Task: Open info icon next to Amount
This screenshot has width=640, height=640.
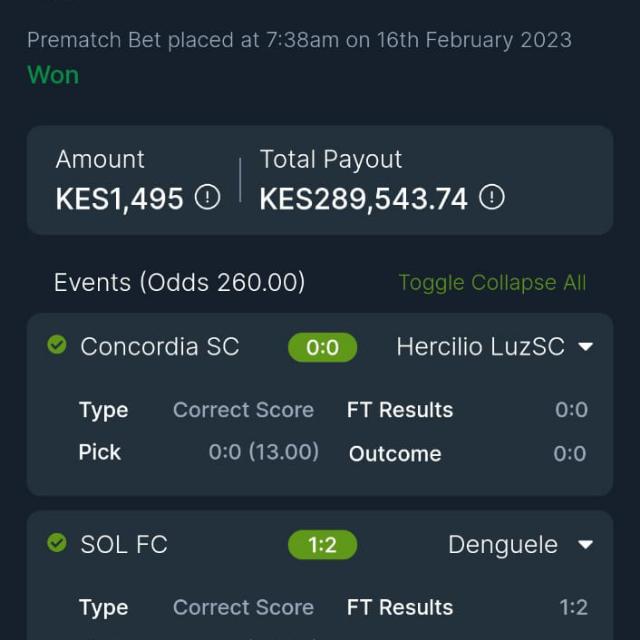Action: tap(207, 197)
